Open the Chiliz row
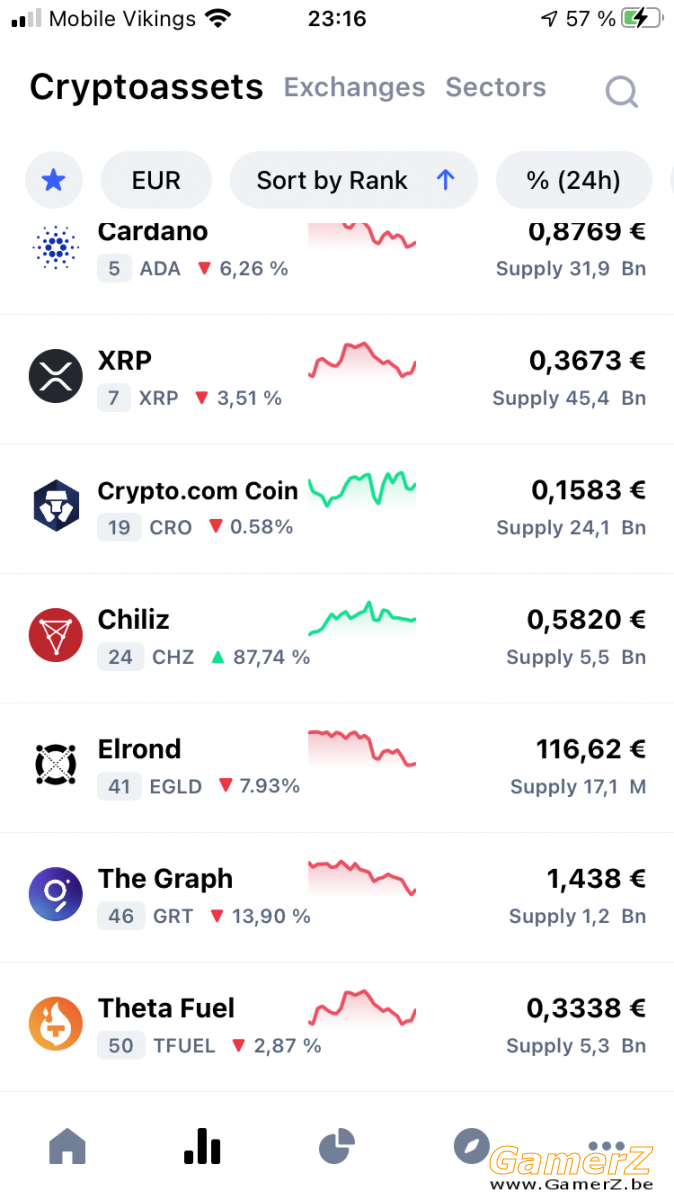Viewport: 674px width, 1200px height. (337, 638)
